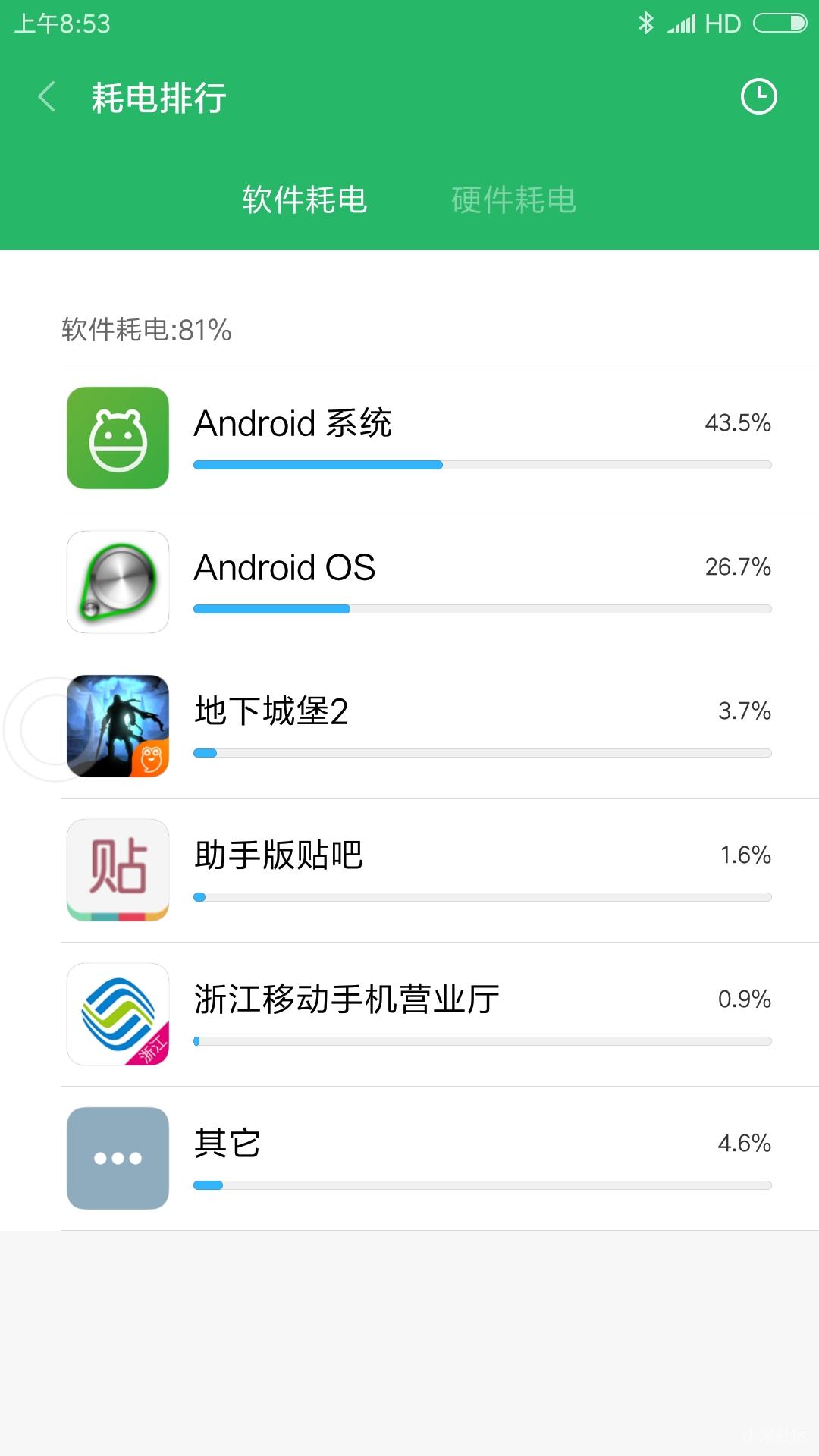Image resolution: width=819 pixels, height=1456 pixels.
Task: Stay on the 软件耗电 tab
Action: (x=305, y=199)
